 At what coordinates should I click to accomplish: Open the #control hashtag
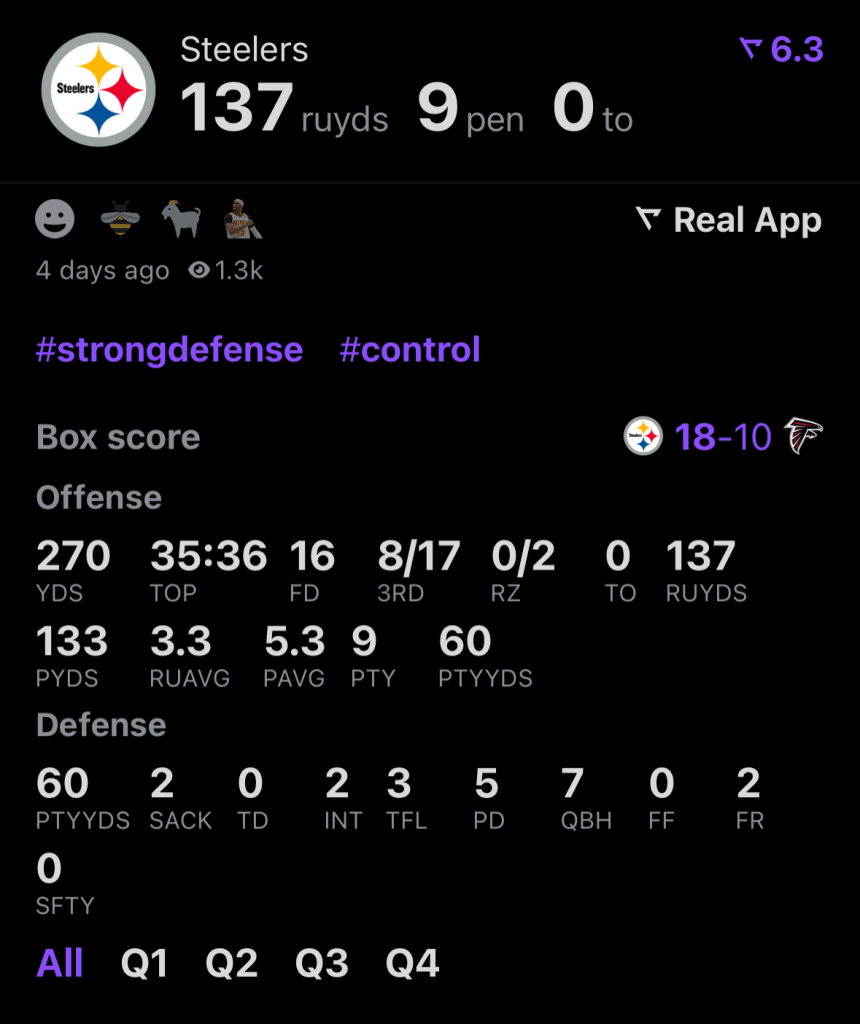[x=410, y=350]
